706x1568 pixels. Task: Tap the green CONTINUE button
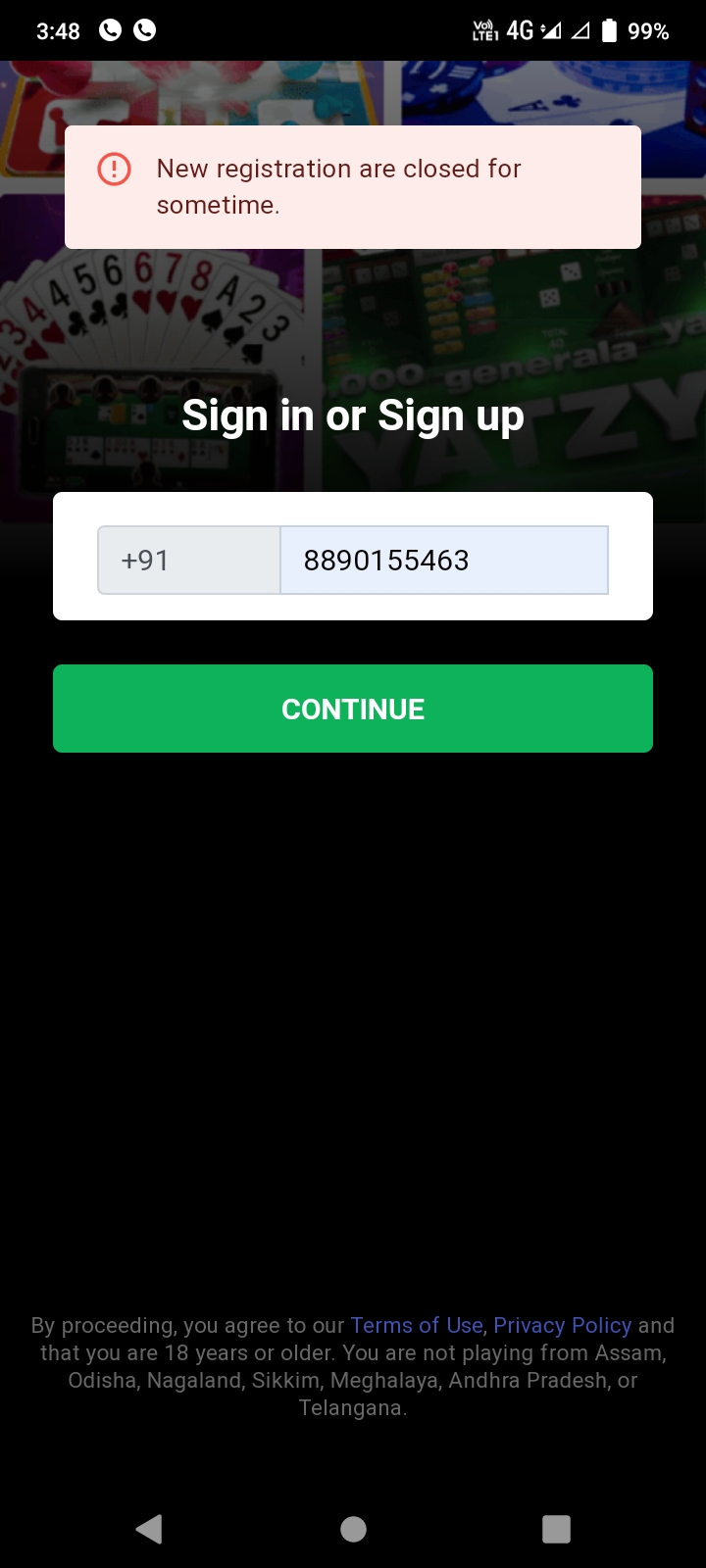point(353,709)
